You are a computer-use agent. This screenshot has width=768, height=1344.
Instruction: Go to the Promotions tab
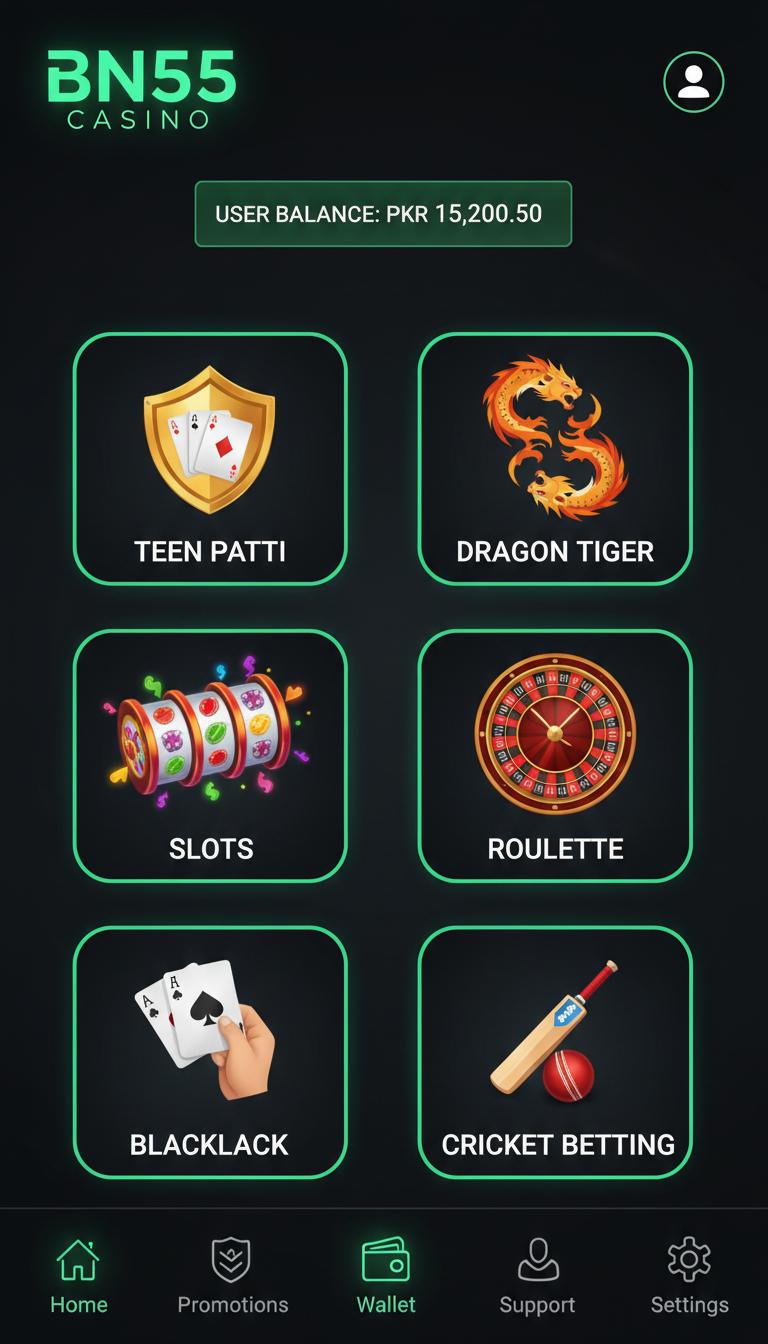pos(233,1277)
